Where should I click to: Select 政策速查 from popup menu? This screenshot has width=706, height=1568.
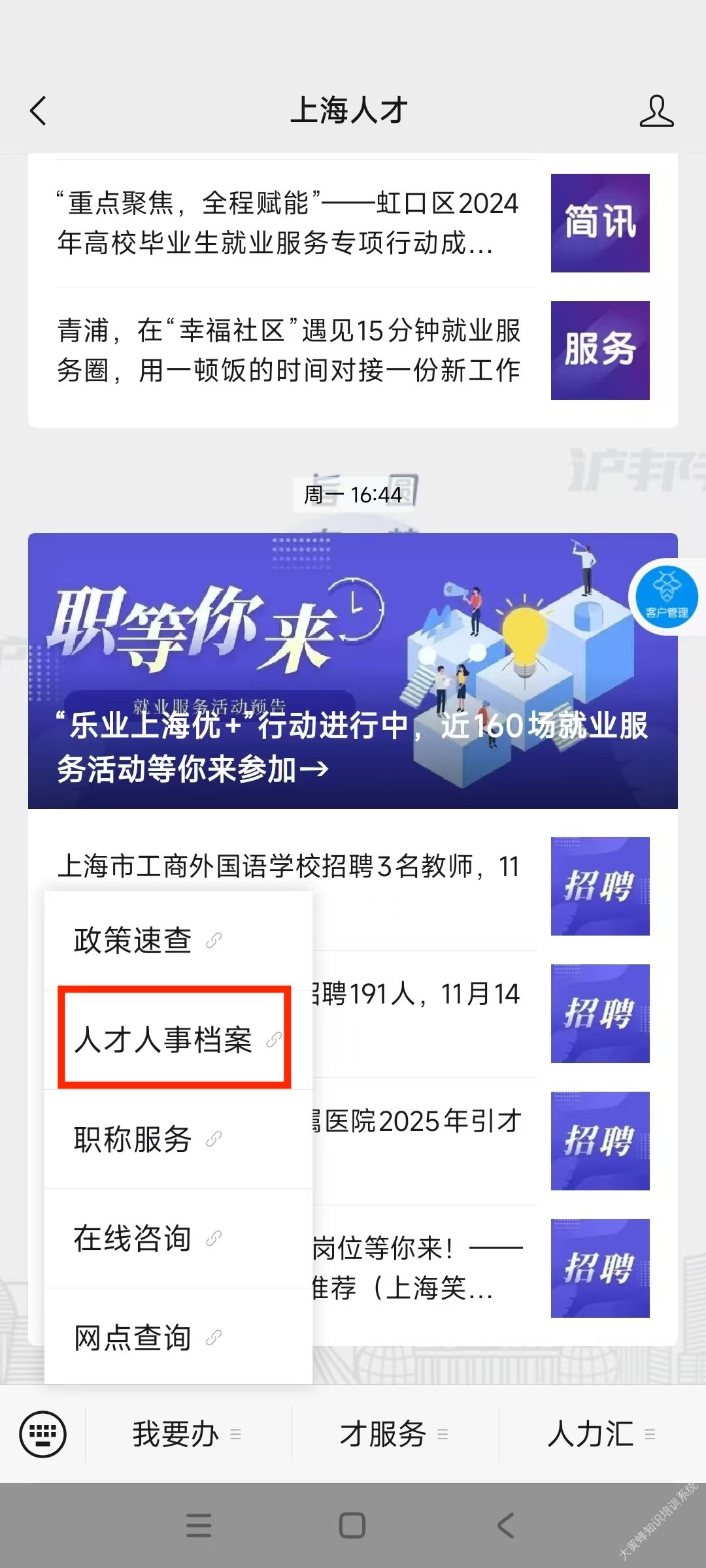[147, 941]
